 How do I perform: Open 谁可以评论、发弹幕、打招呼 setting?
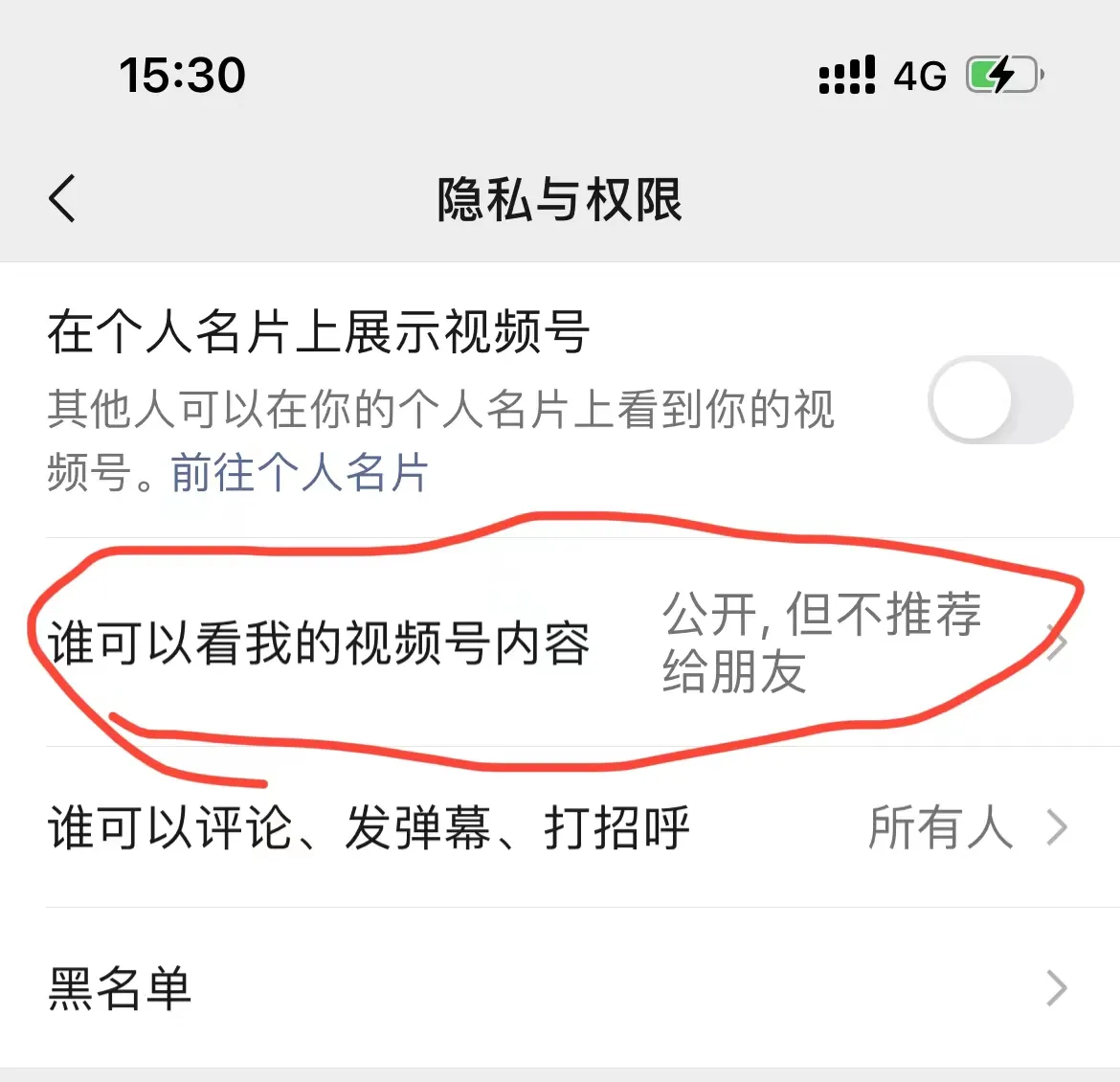point(560,828)
